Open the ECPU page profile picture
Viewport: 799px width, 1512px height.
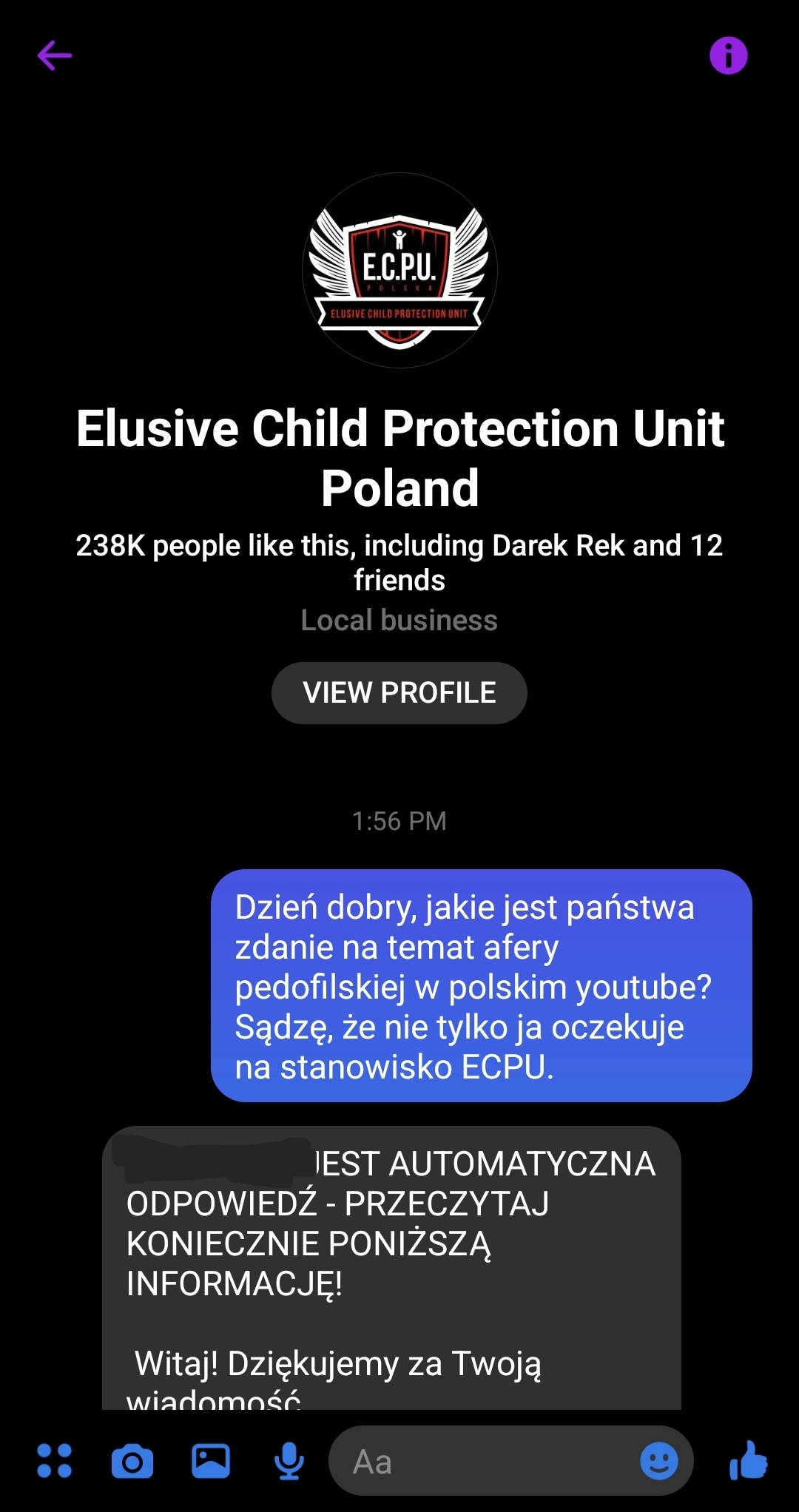click(399, 271)
